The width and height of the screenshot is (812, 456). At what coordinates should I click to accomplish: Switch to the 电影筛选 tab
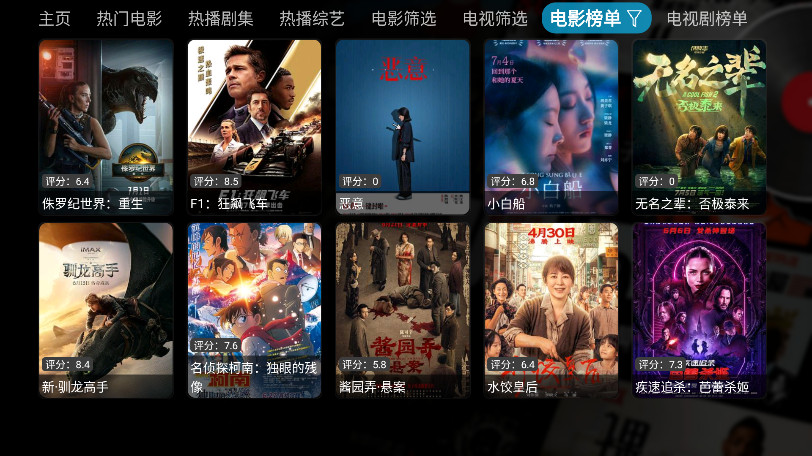pyautogui.click(x=403, y=18)
